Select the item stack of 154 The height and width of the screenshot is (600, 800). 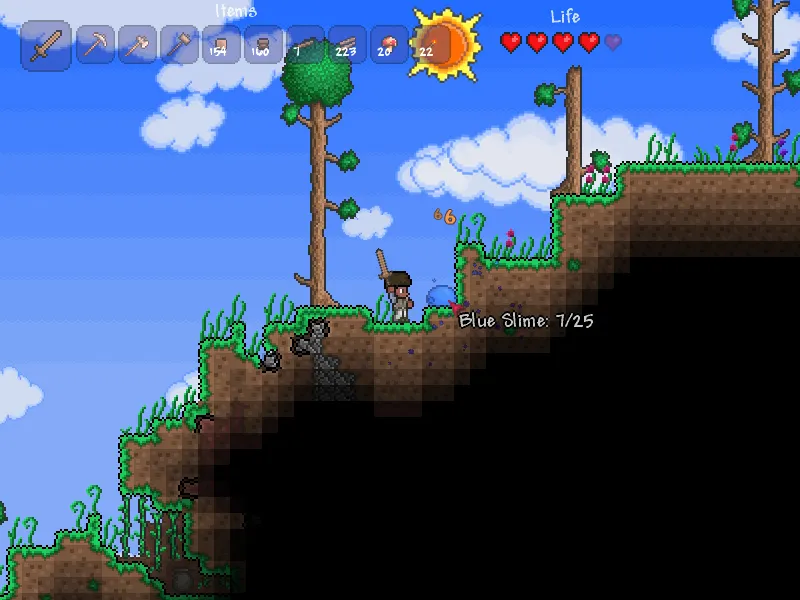click(221, 45)
